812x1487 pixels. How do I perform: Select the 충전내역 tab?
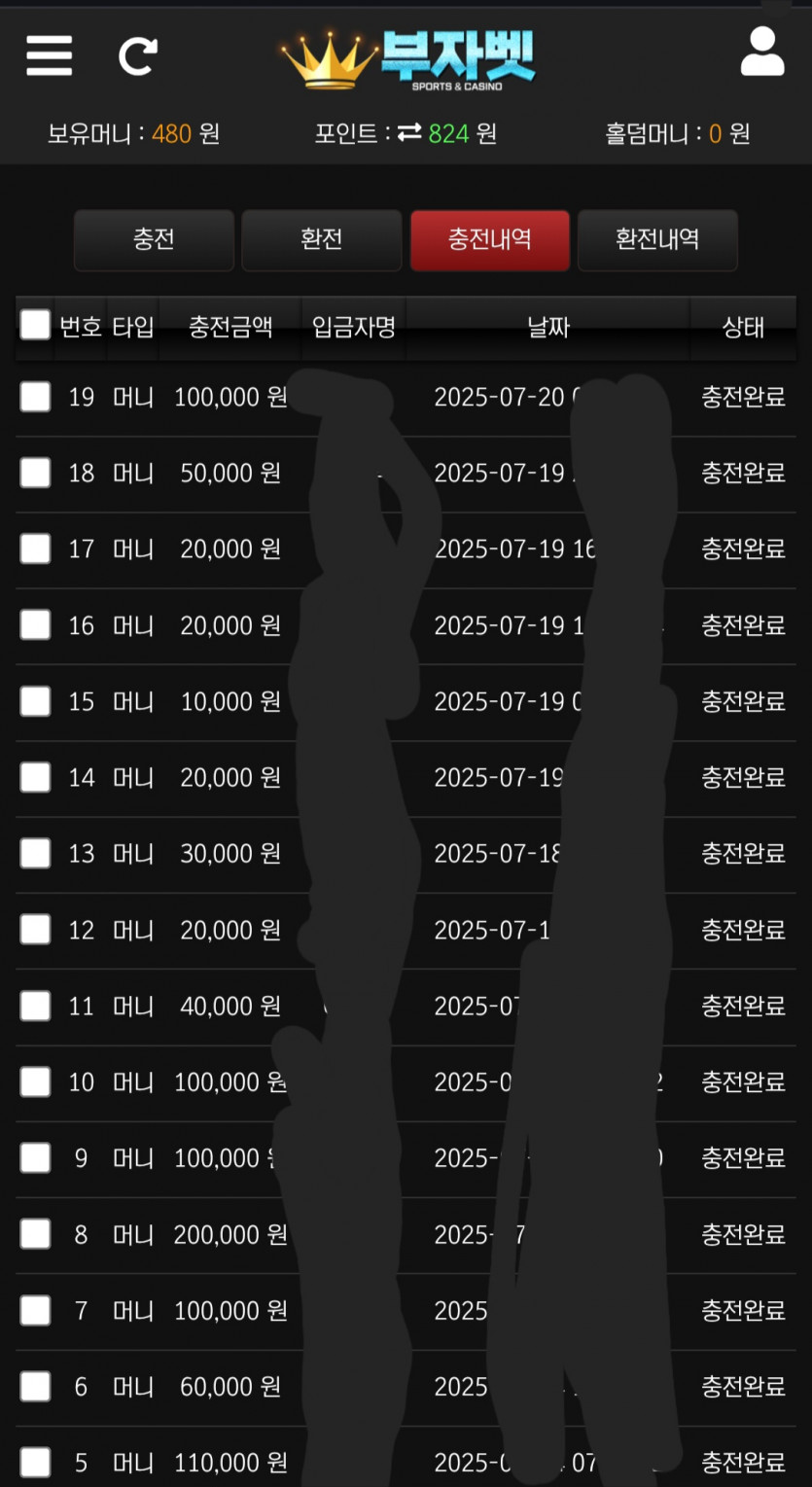(x=489, y=239)
